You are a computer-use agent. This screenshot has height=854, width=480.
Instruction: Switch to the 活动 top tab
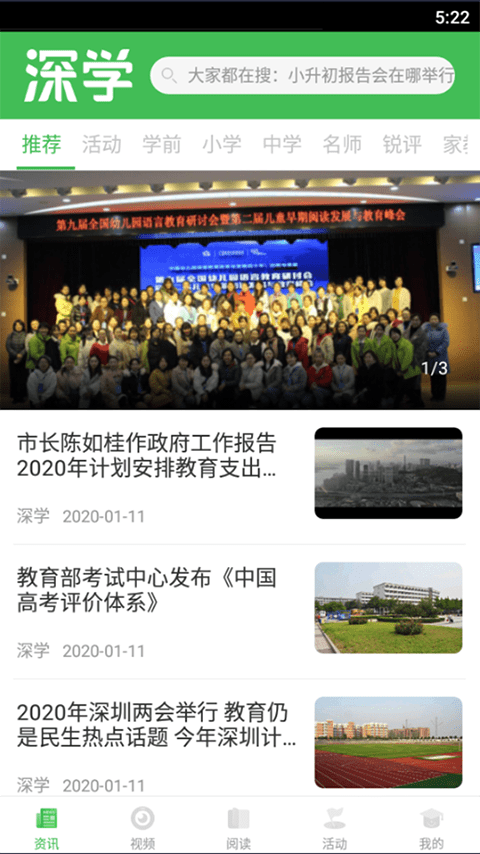(102, 144)
